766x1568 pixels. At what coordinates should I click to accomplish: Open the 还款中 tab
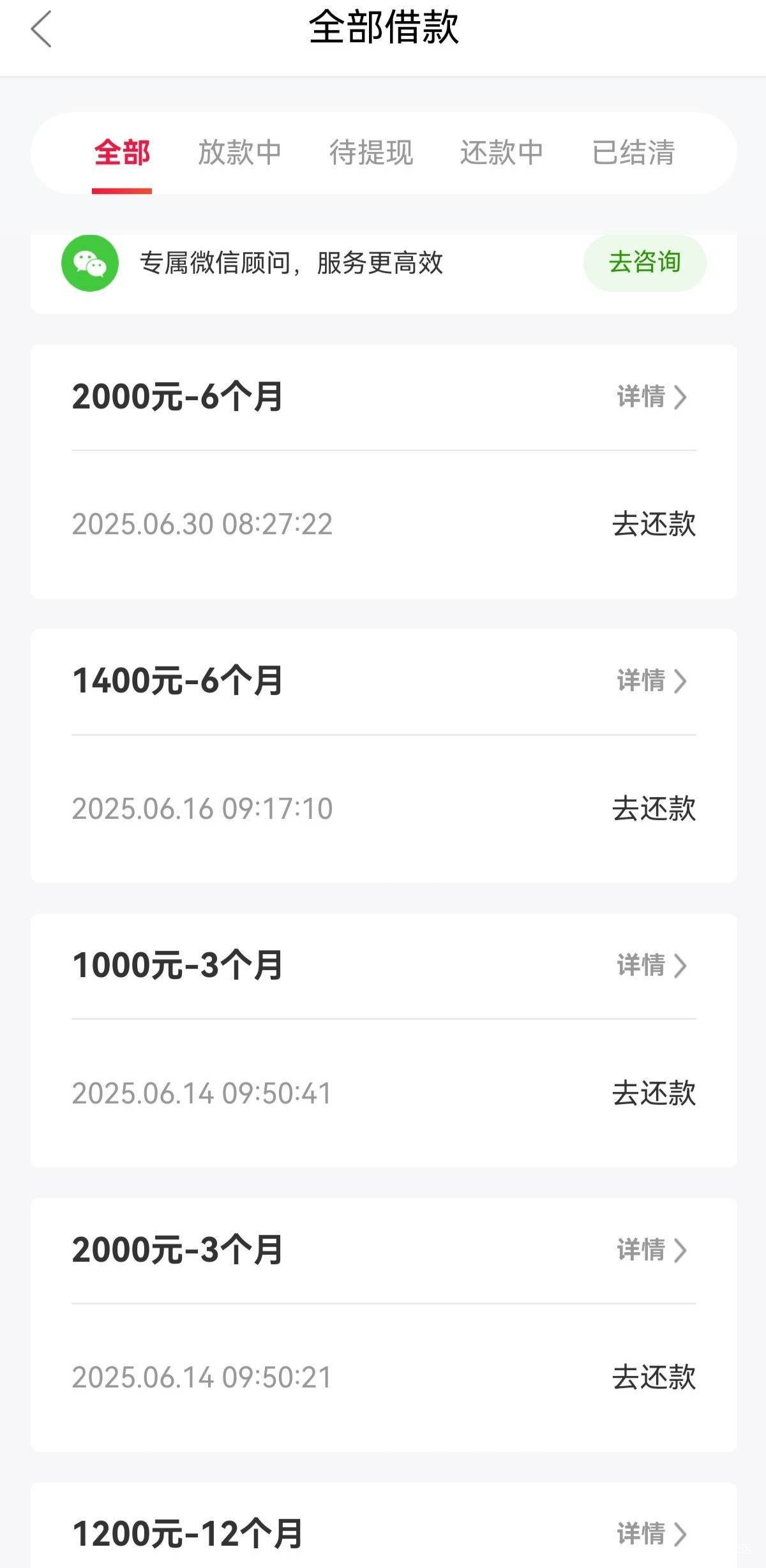click(x=502, y=153)
